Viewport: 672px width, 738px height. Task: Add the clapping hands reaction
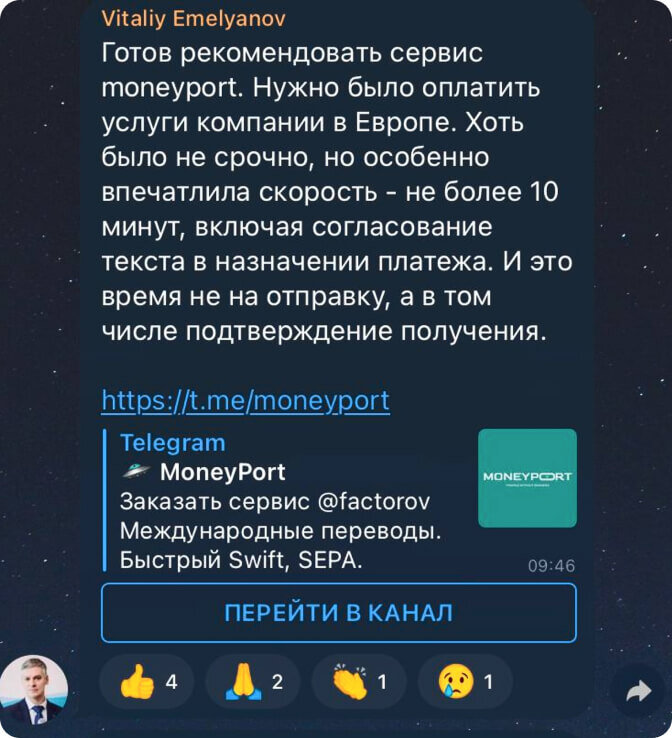pyautogui.click(x=359, y=682)
